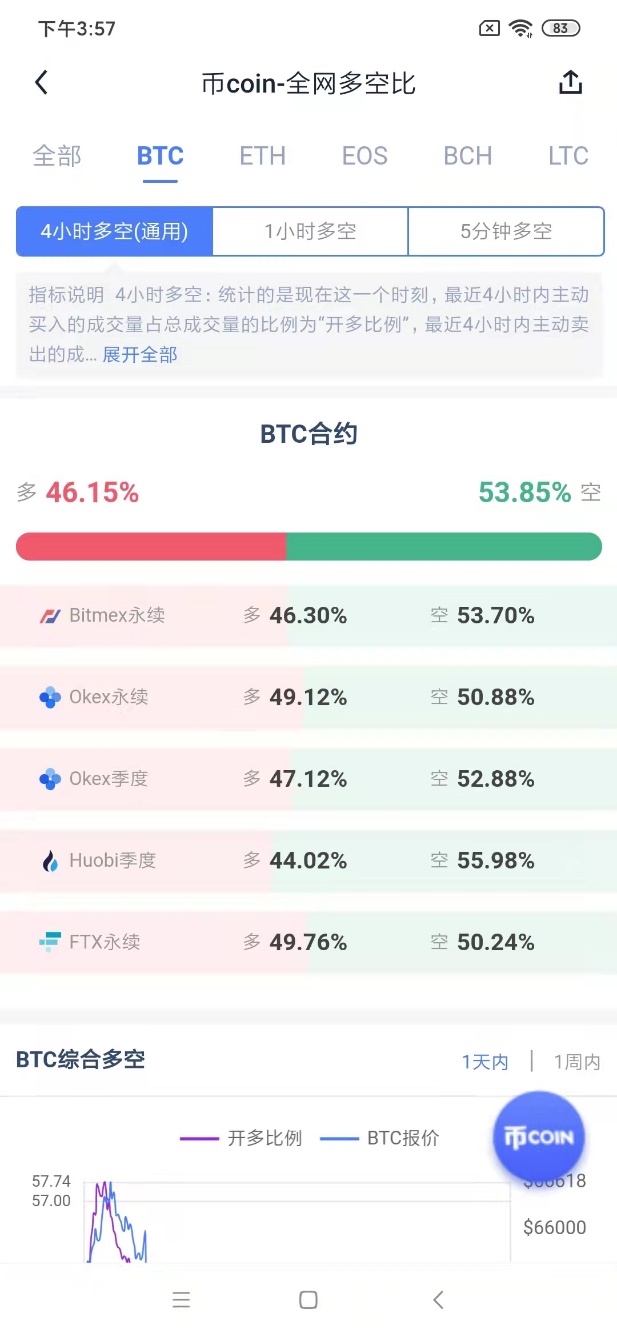Image resolution: width=617 pixels, height=1337 pixels.
Task: Open system recent apps menu
Action: pos(181,1300)
